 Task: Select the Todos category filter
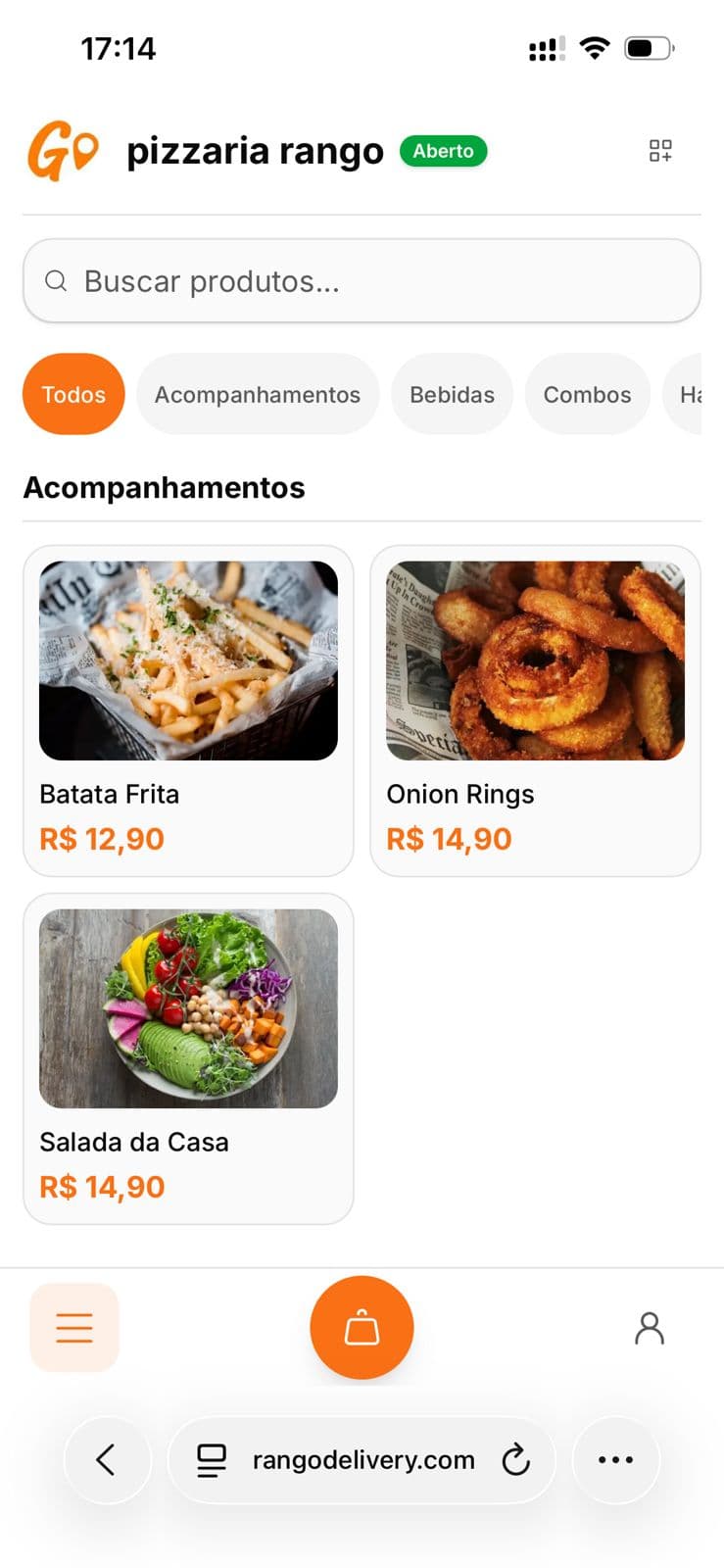click(72, 394)
